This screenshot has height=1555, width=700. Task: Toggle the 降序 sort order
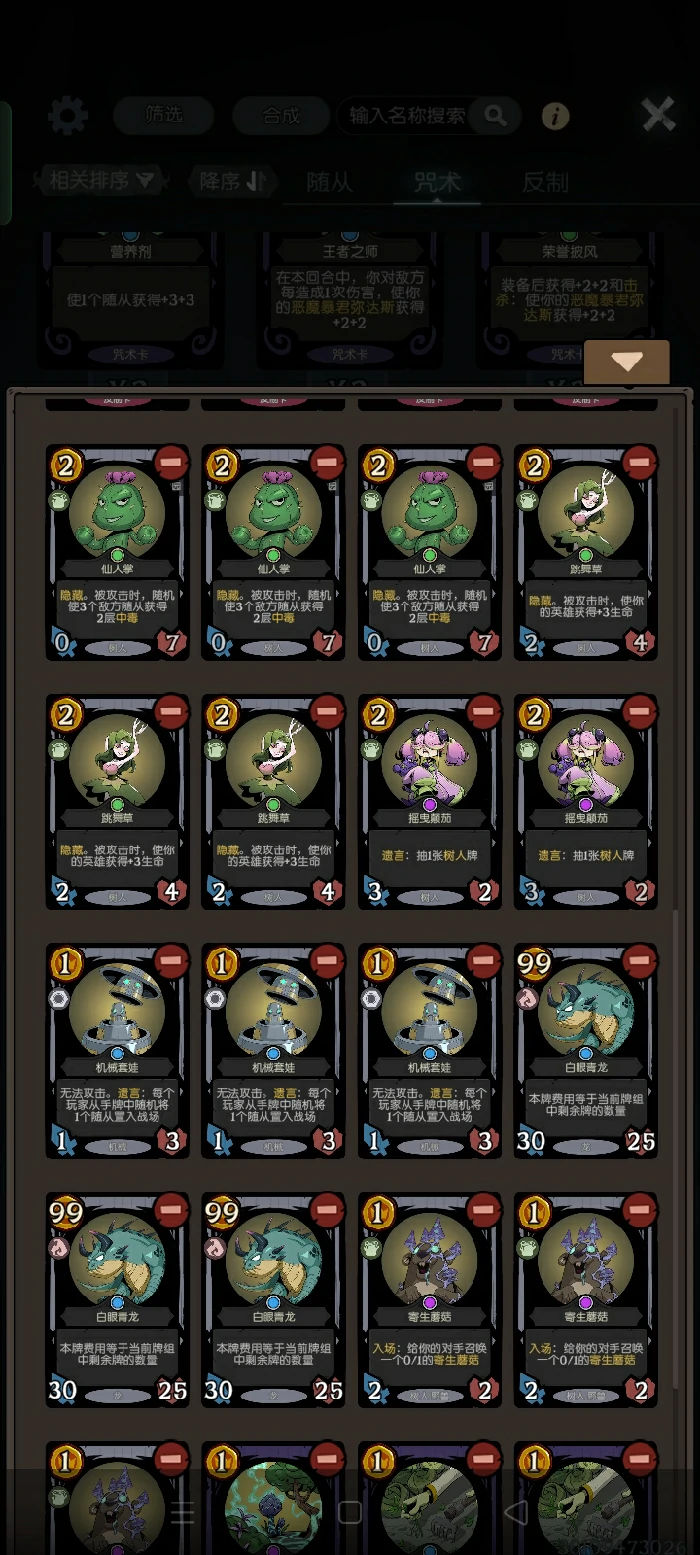coord(230,181)
